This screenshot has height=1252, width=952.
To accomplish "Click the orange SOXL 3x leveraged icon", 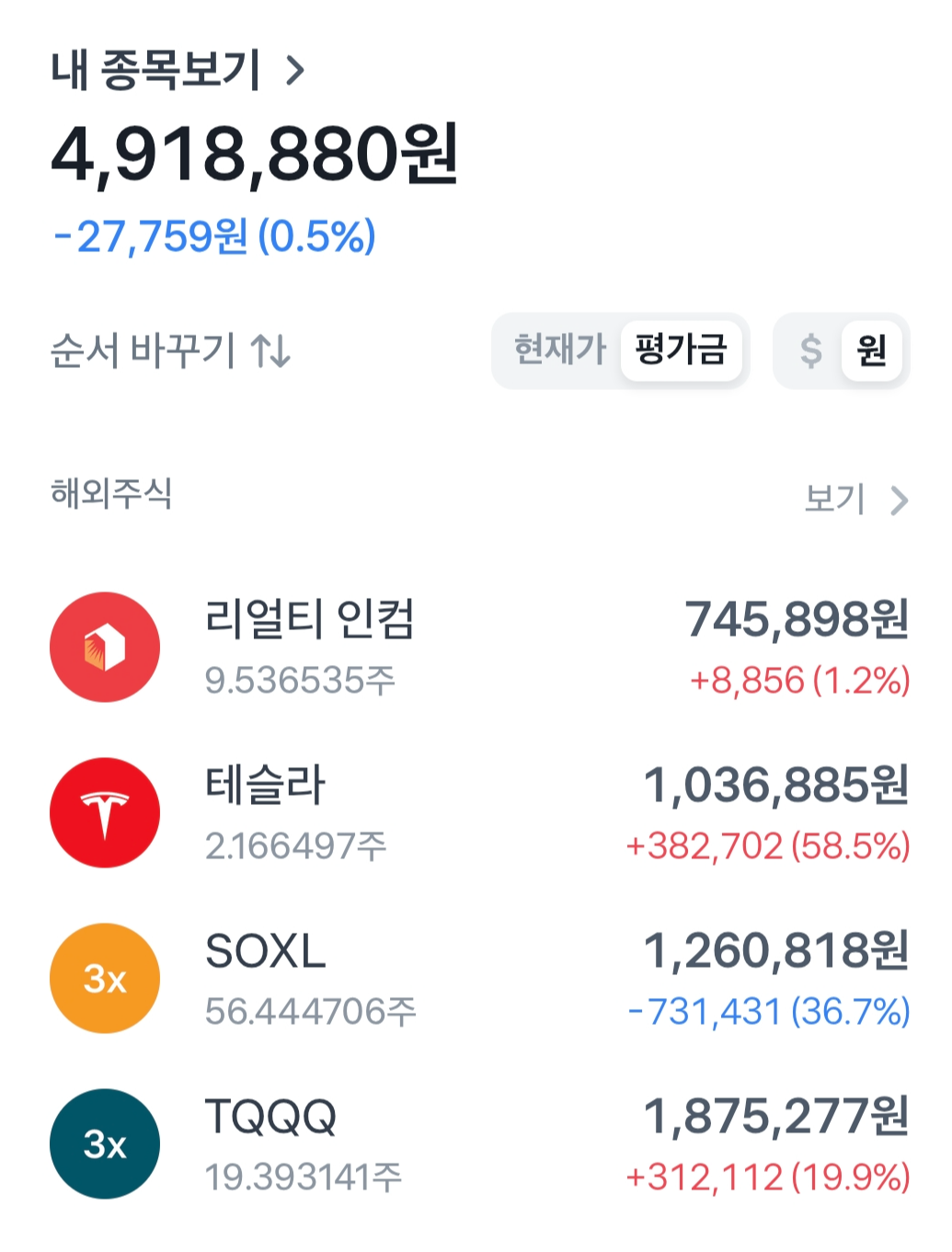I will tap(104, 977).
